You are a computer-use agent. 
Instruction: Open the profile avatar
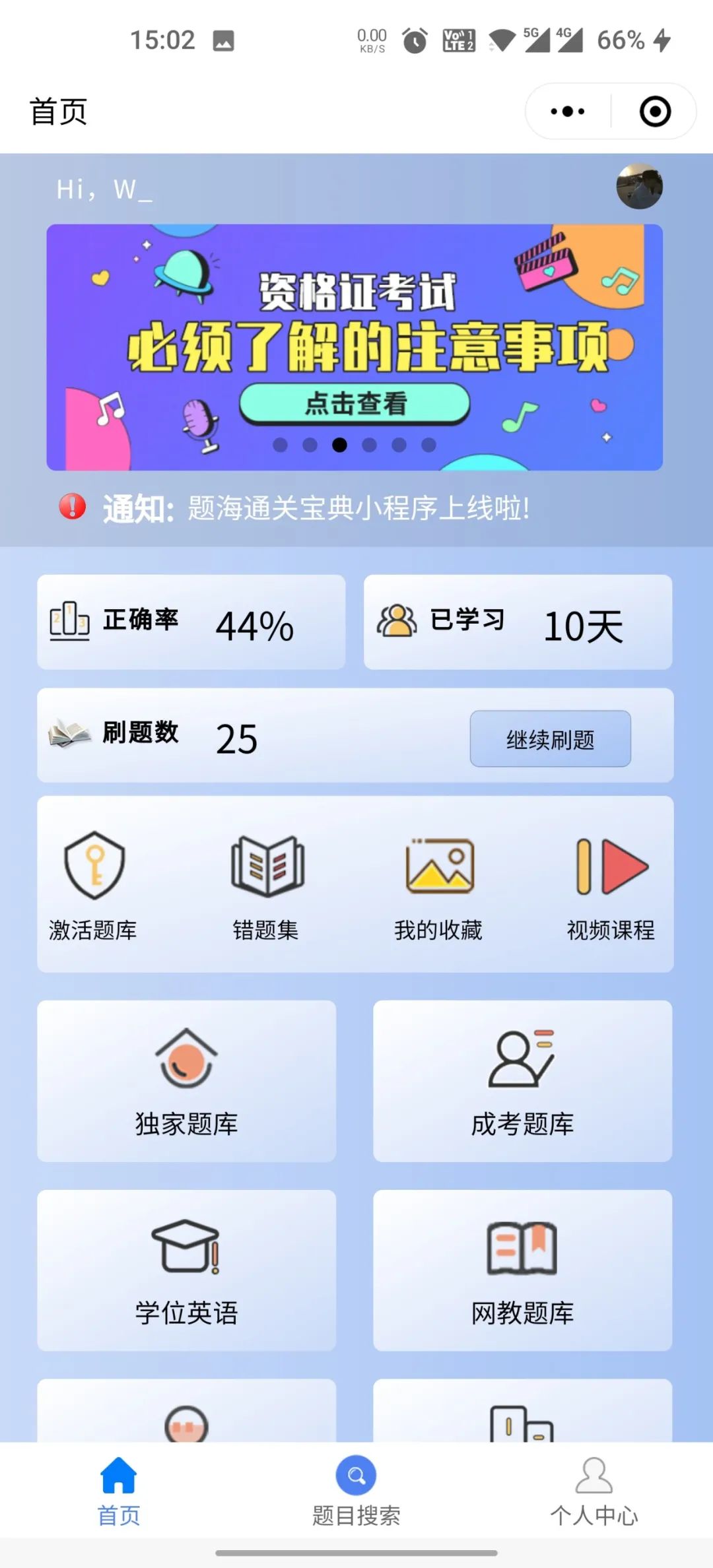[x=639, y=187]
